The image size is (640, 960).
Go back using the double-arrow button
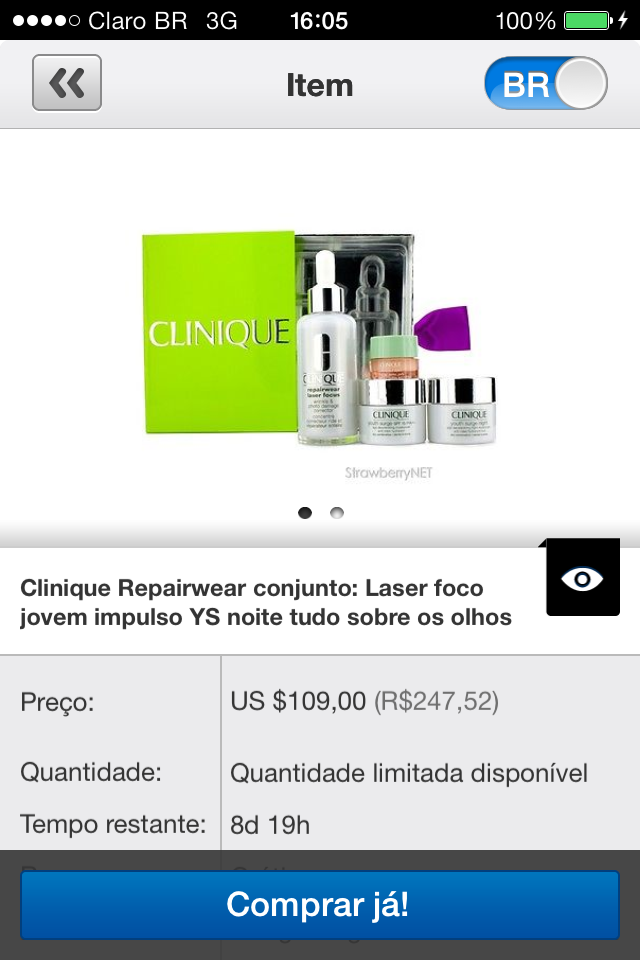(67, 83)
